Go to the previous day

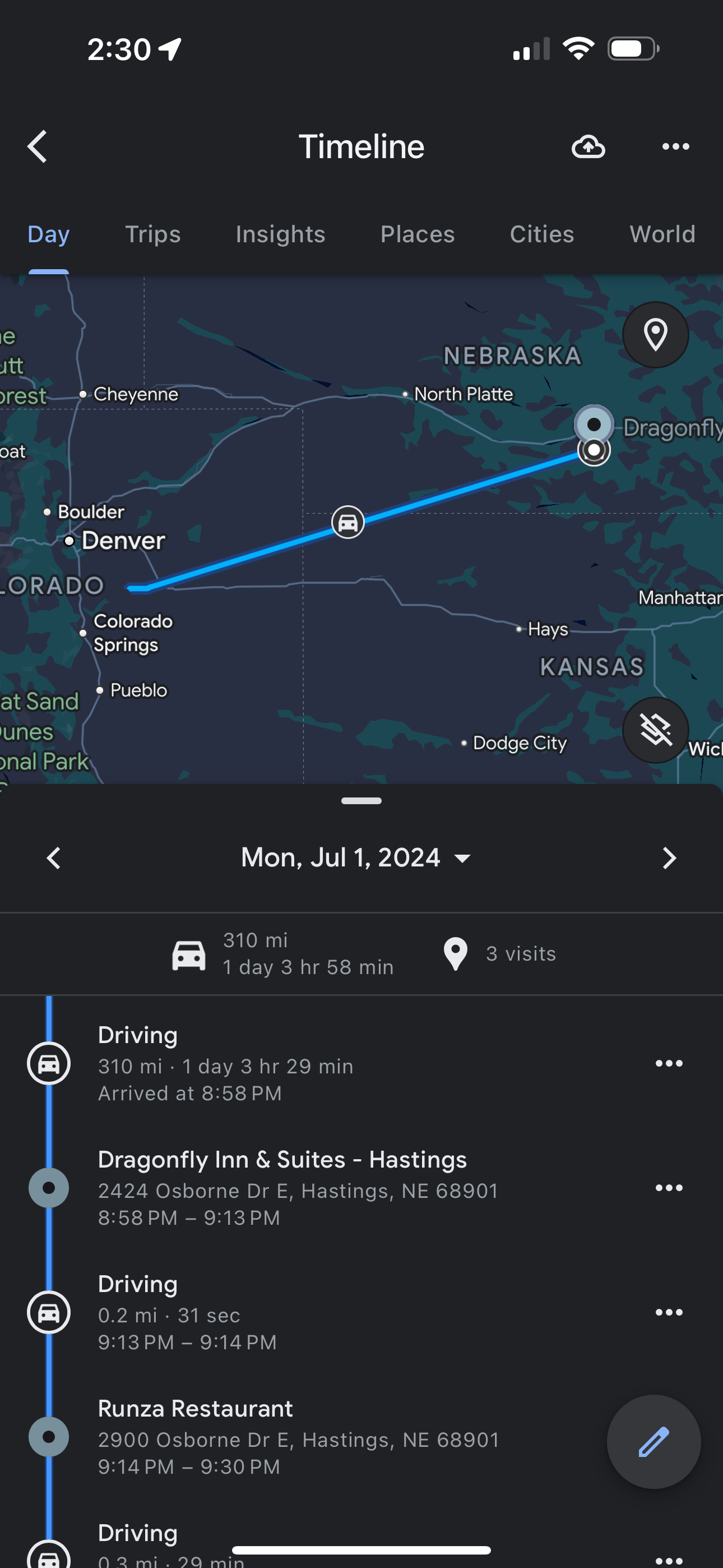[54, 858]
